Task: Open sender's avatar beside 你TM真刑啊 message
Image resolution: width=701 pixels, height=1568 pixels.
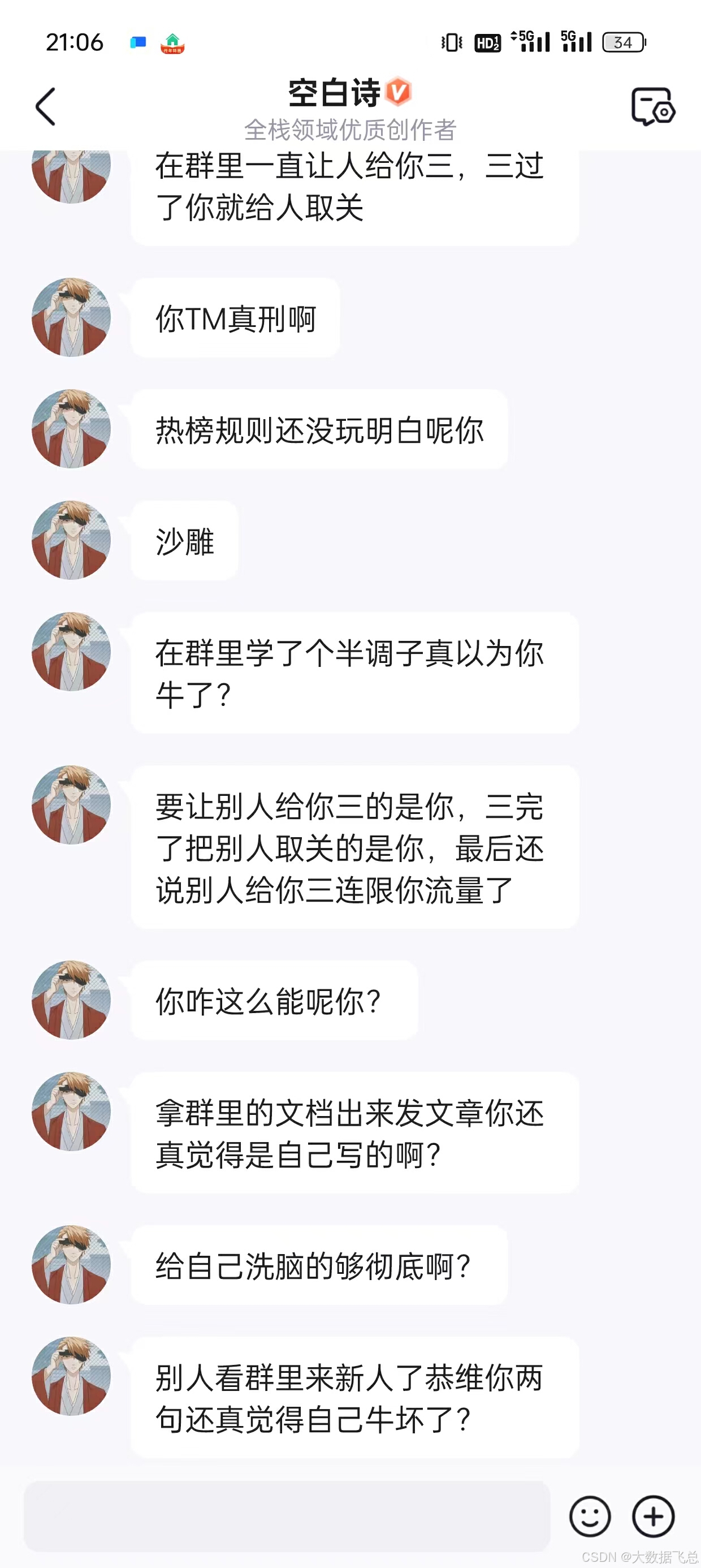Action: tap(71, 317)
